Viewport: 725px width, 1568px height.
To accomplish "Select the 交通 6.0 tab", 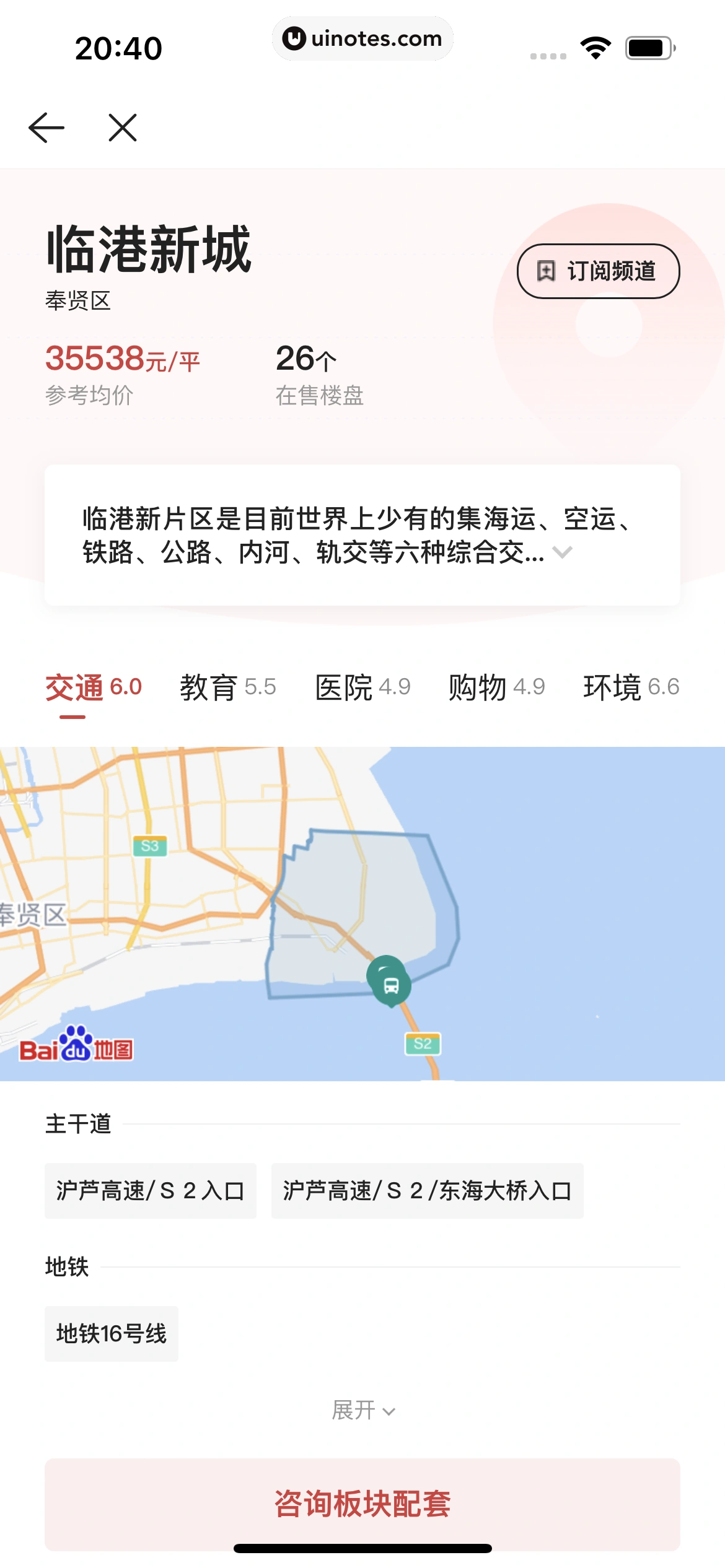I will (x=94, y=687).
